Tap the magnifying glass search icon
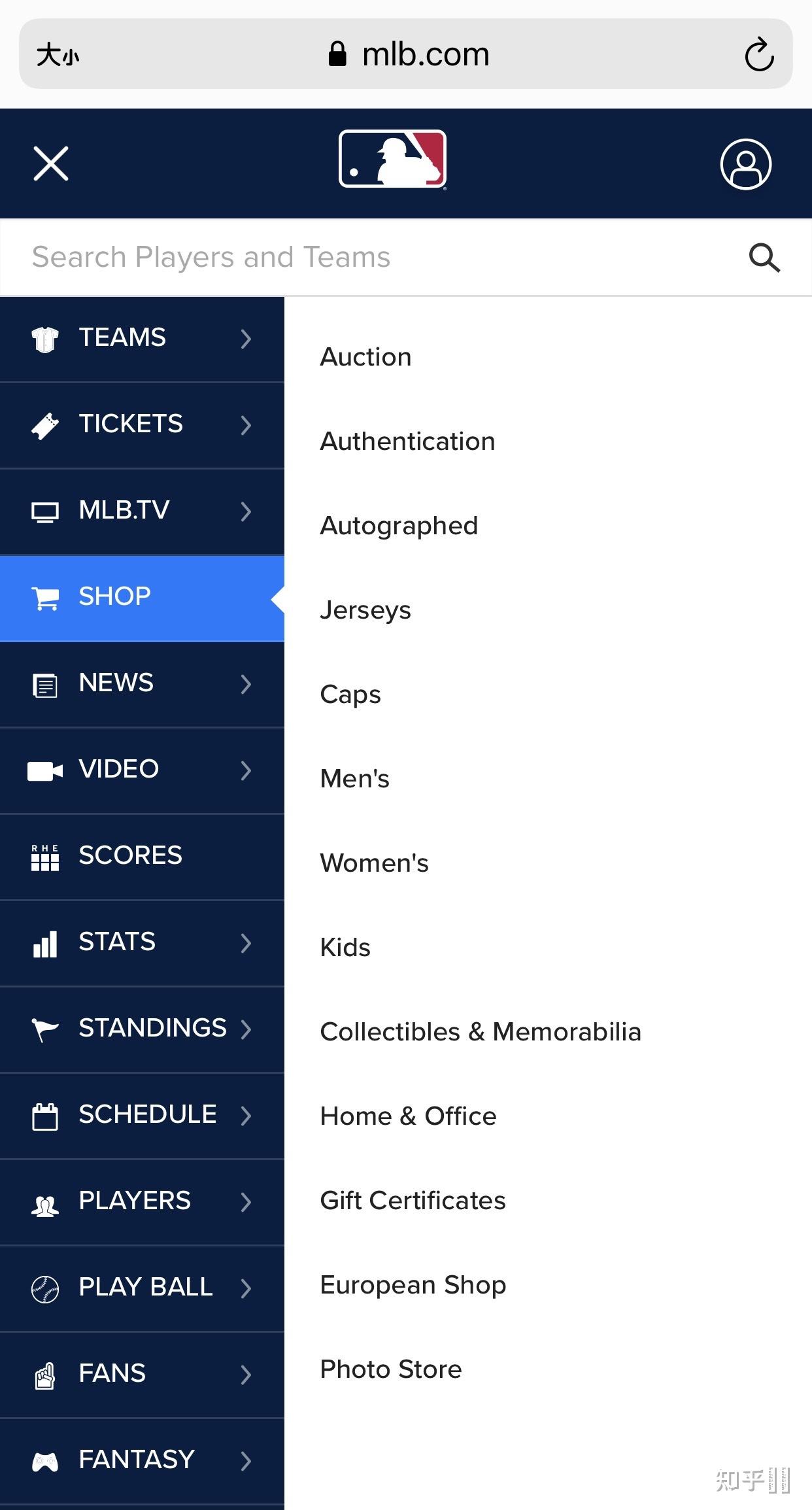 pyautogui.click(x=764, y=258)
